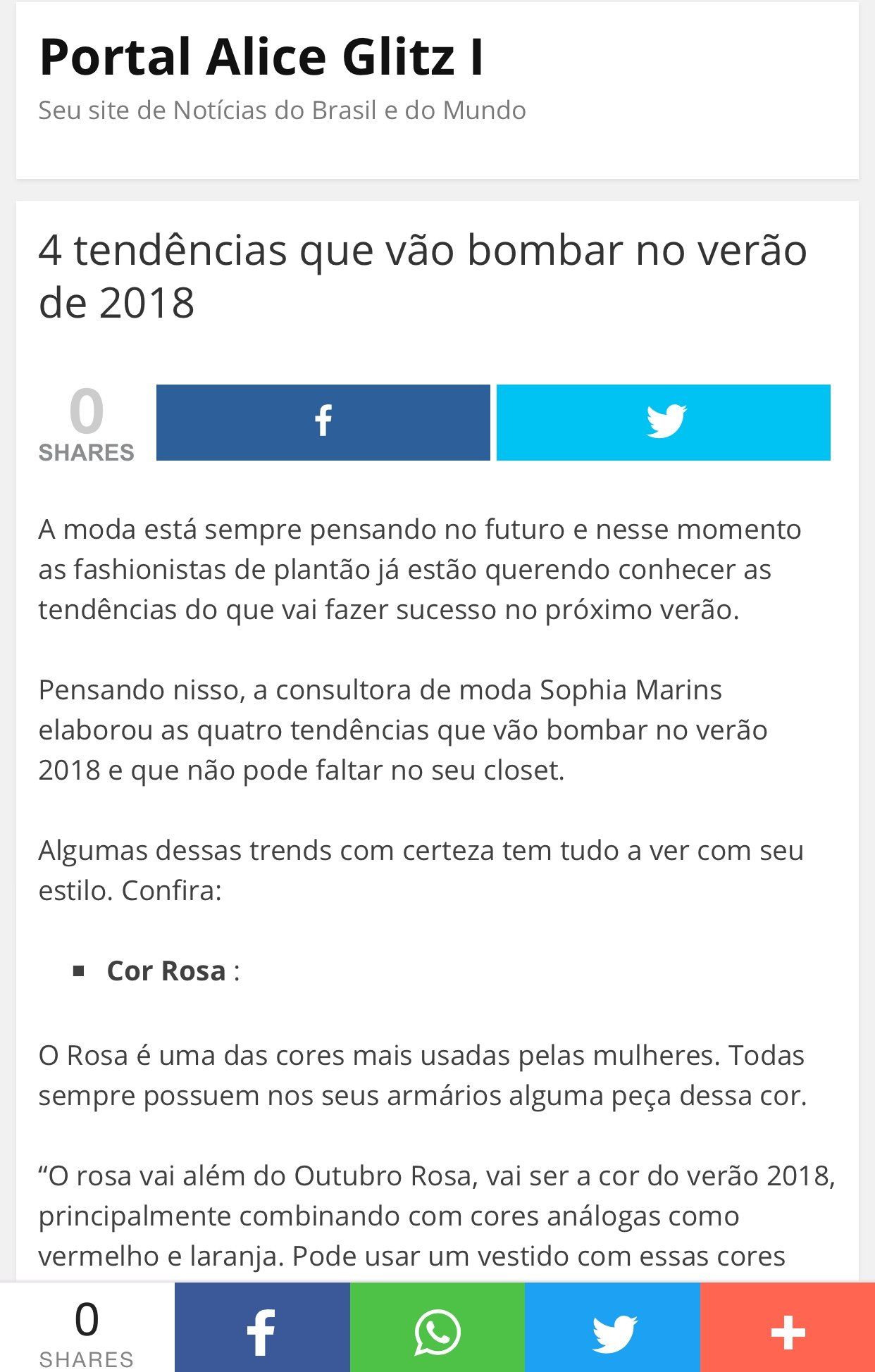Share via WhatsApp in bottom bar
875x1372 pixels.
point(437,1327)
